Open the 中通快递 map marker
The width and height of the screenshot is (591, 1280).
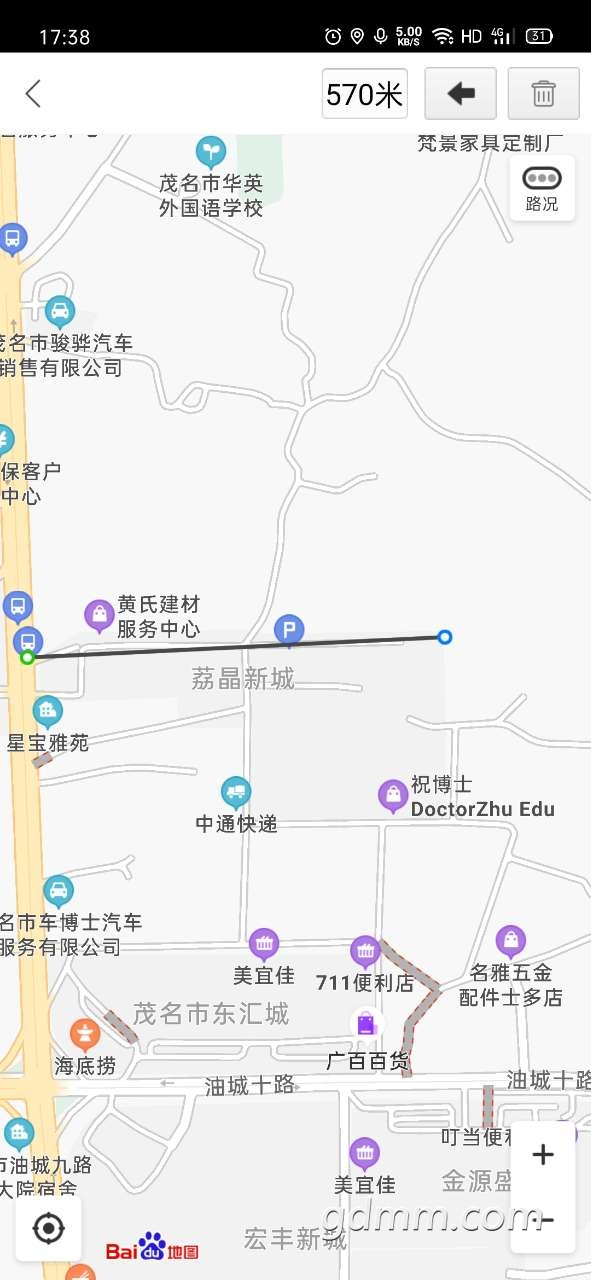[x=236, y=792]
